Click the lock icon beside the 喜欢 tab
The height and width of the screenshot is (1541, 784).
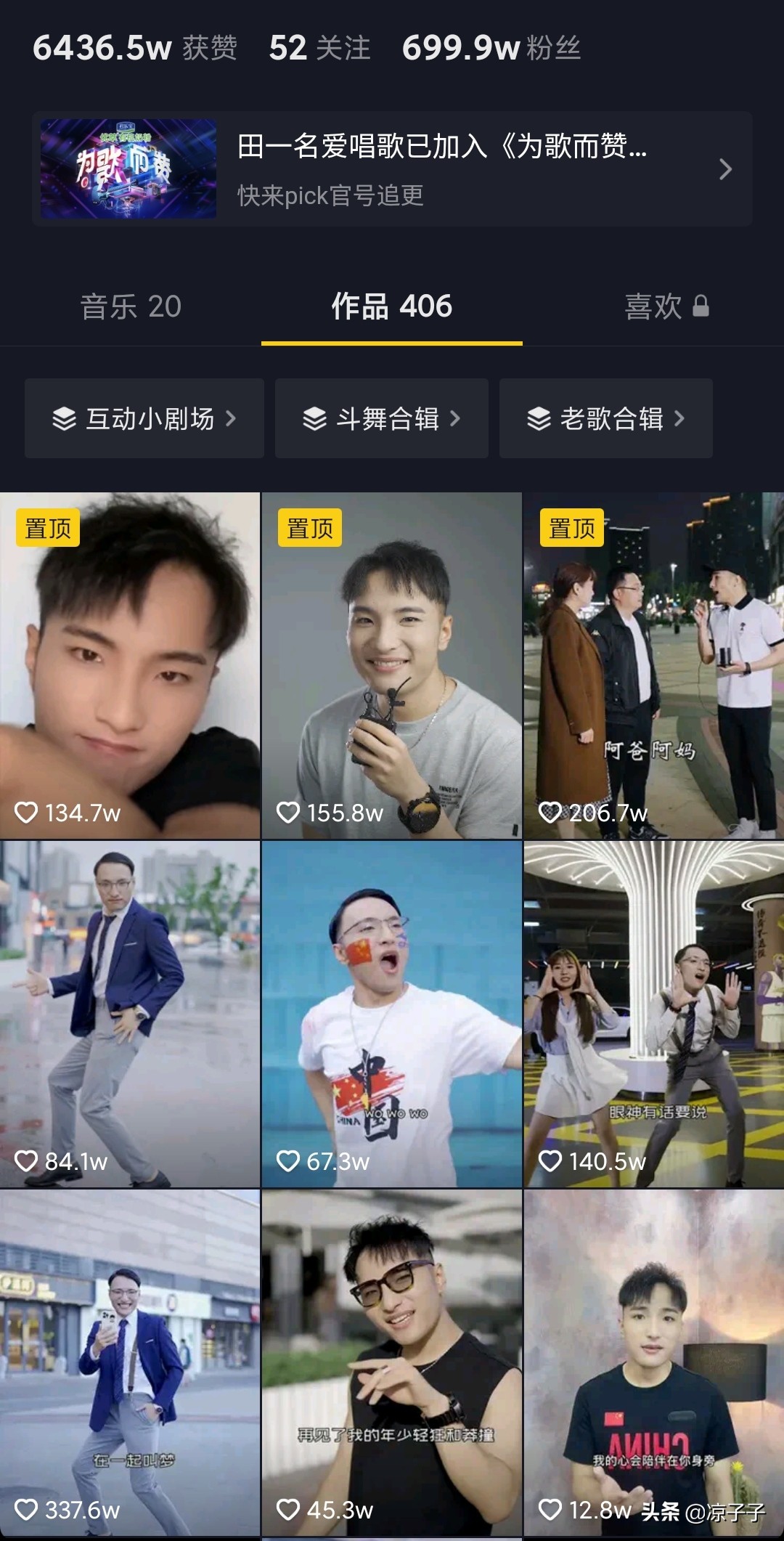click(x=700, y=306)
